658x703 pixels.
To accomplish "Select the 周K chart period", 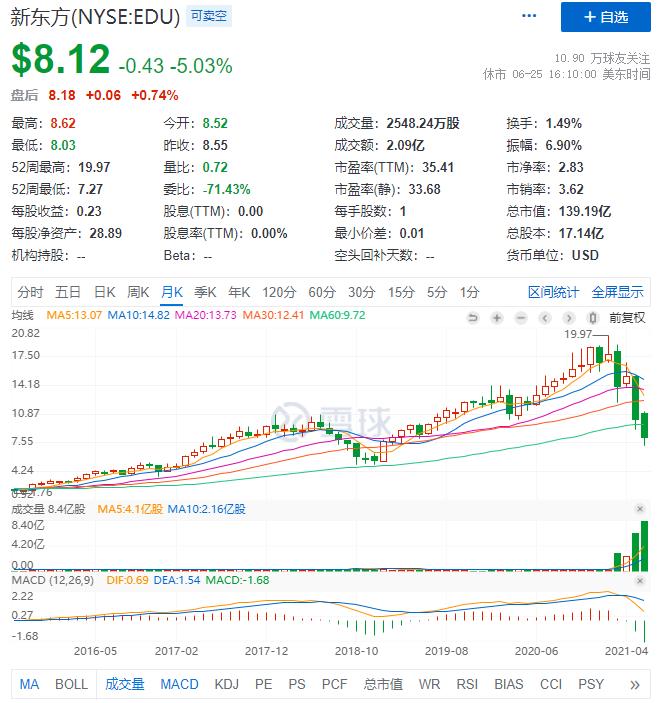I will [x=138, y=292].
